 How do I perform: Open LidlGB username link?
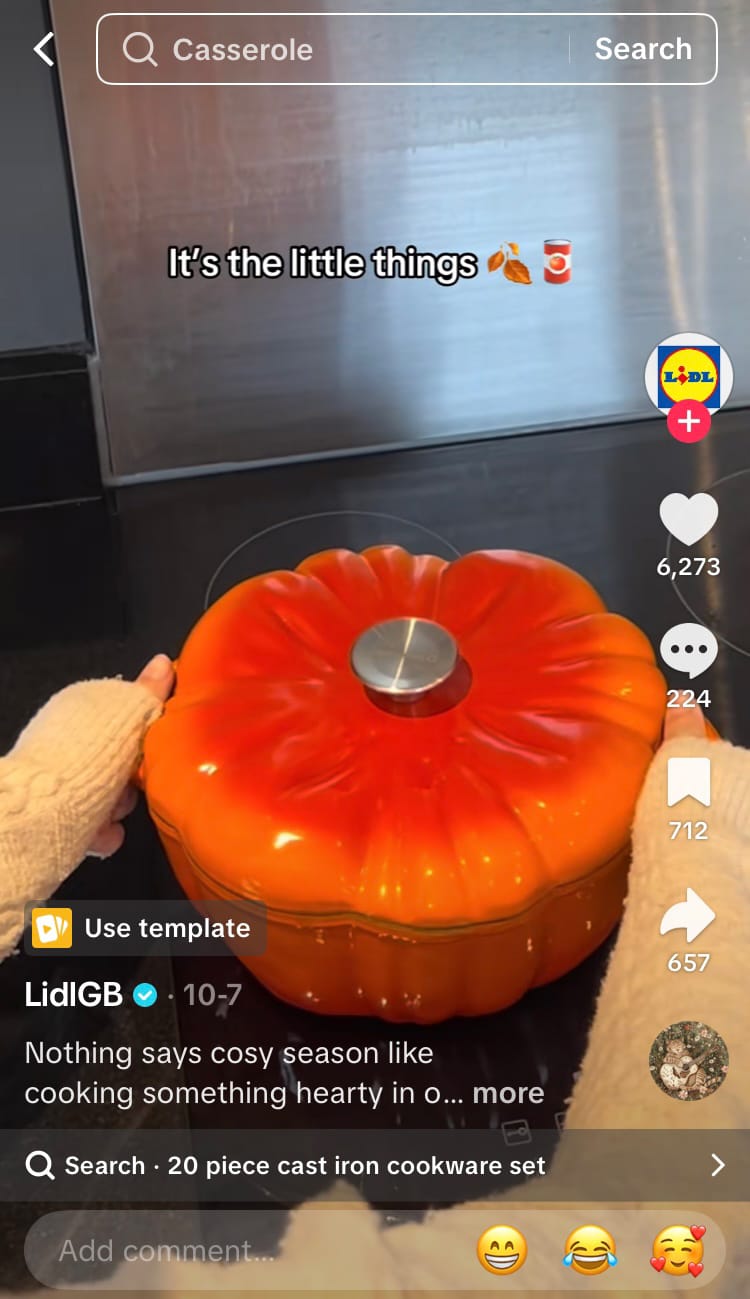coord(74,994)
